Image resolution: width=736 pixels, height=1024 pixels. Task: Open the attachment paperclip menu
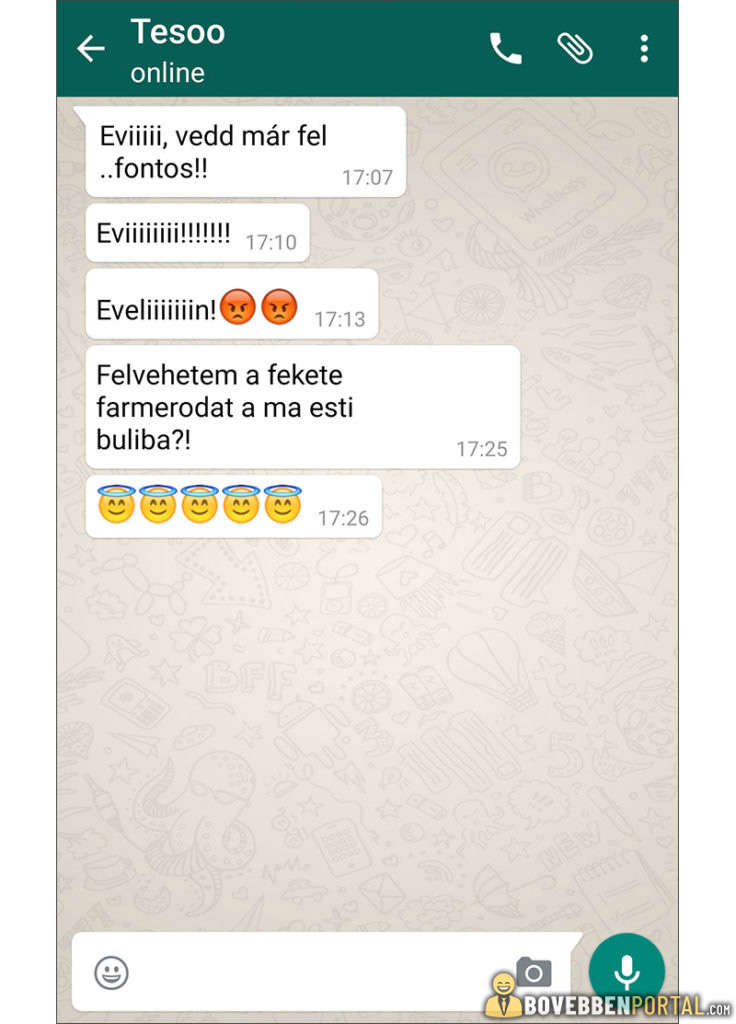[x=575, y=48]
